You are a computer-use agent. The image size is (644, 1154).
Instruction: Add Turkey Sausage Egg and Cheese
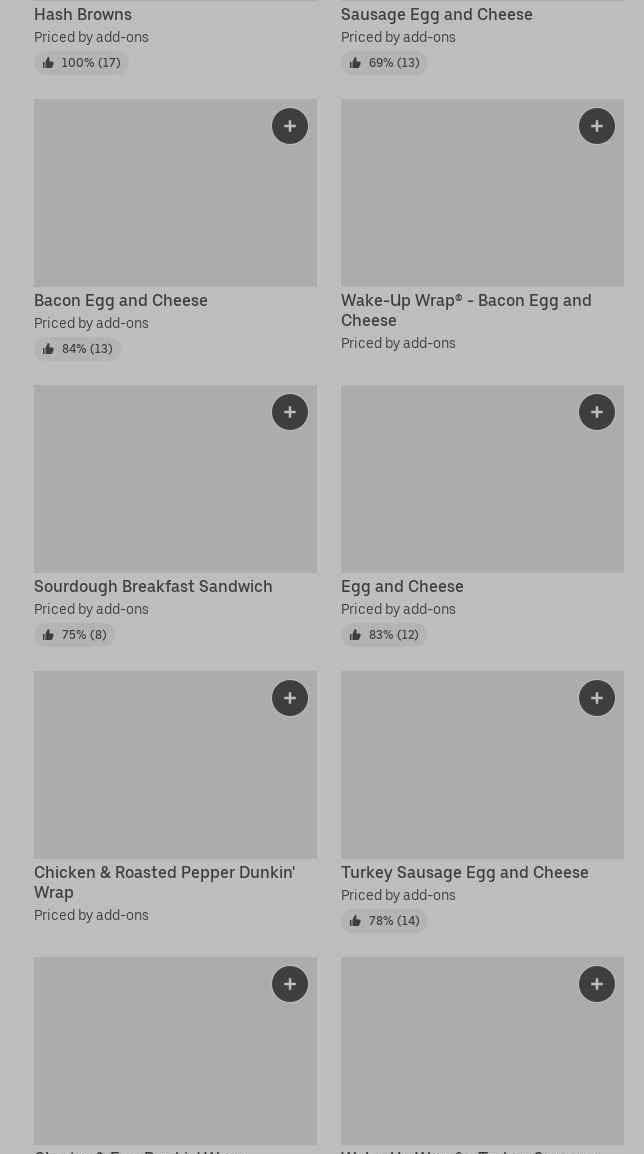[x=596, y=698]
